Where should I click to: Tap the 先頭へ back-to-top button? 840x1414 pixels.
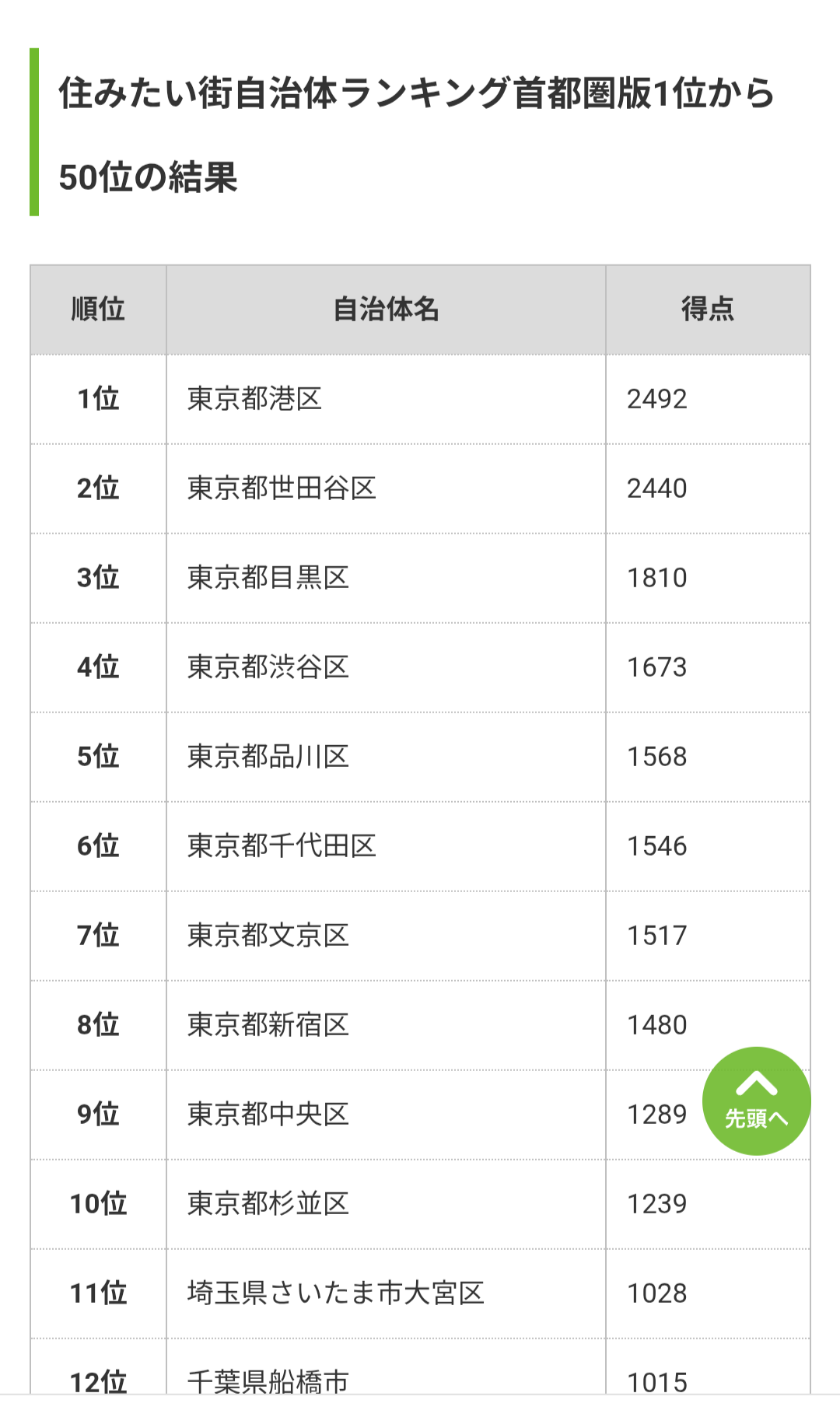[756, 1101]
